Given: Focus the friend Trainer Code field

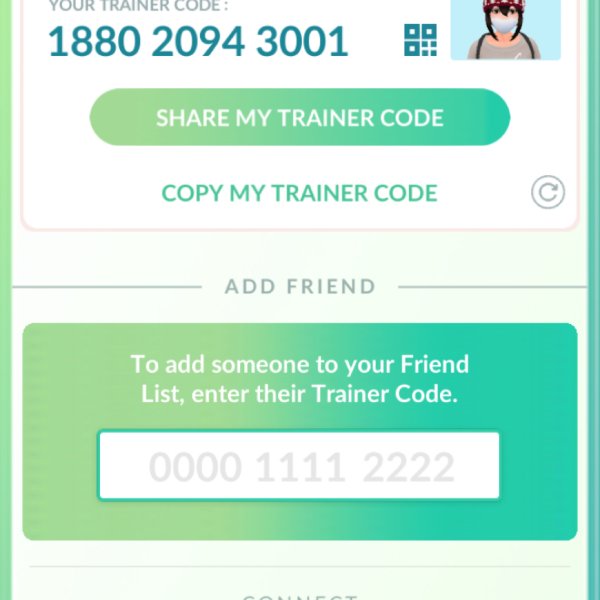Looking at the screenshot, I should [299, 466].
